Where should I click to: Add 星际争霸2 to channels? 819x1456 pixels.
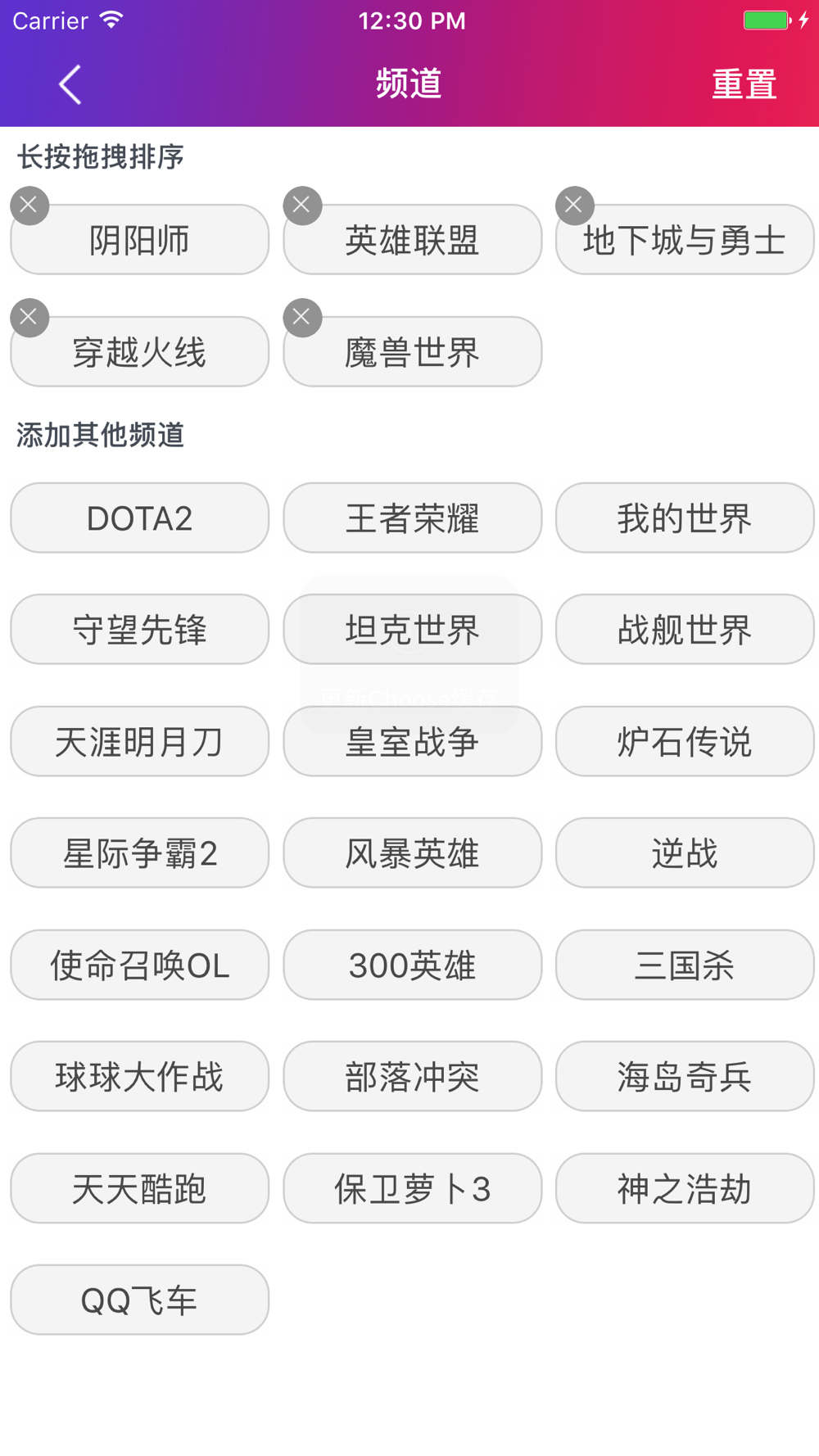139,852
